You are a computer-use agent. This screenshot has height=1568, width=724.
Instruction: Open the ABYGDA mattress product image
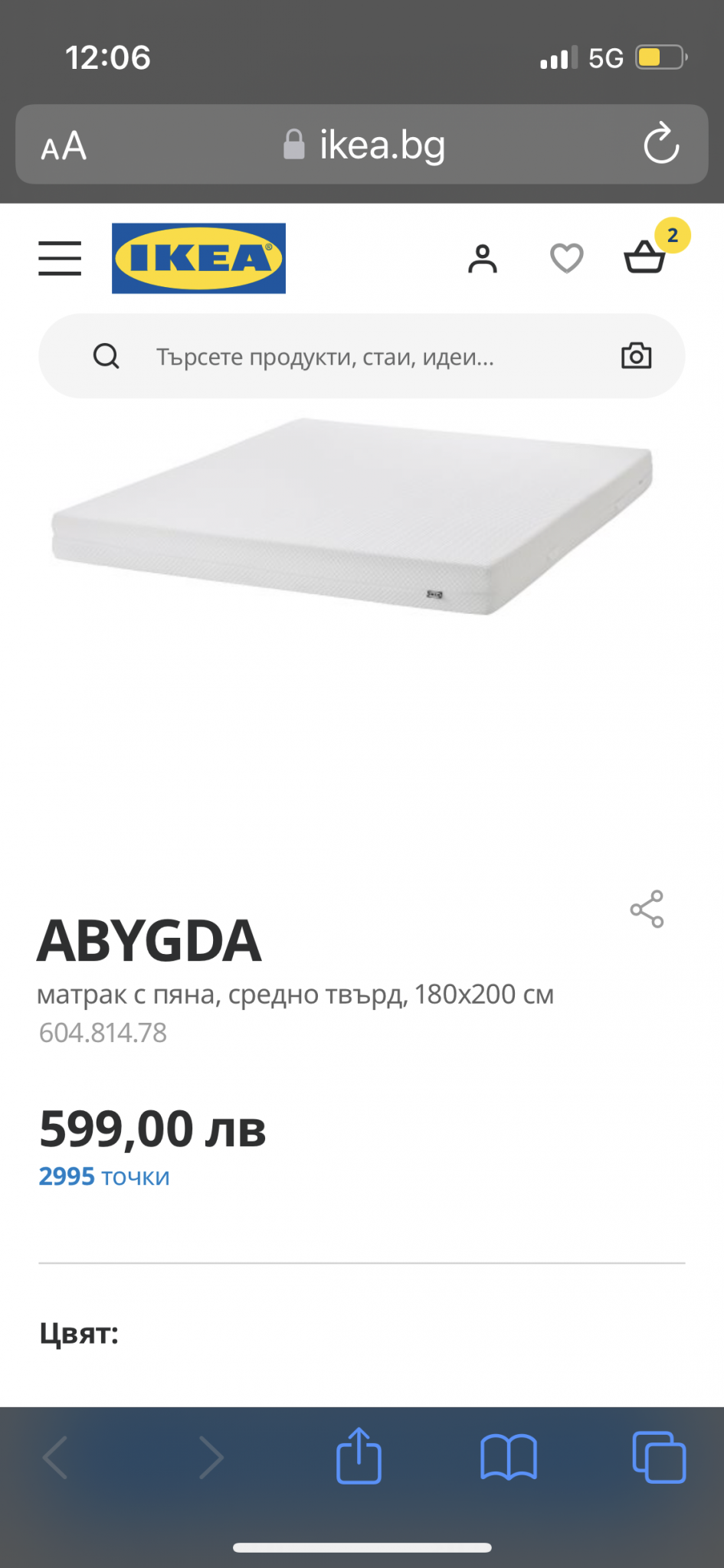[x=352, y=517]
